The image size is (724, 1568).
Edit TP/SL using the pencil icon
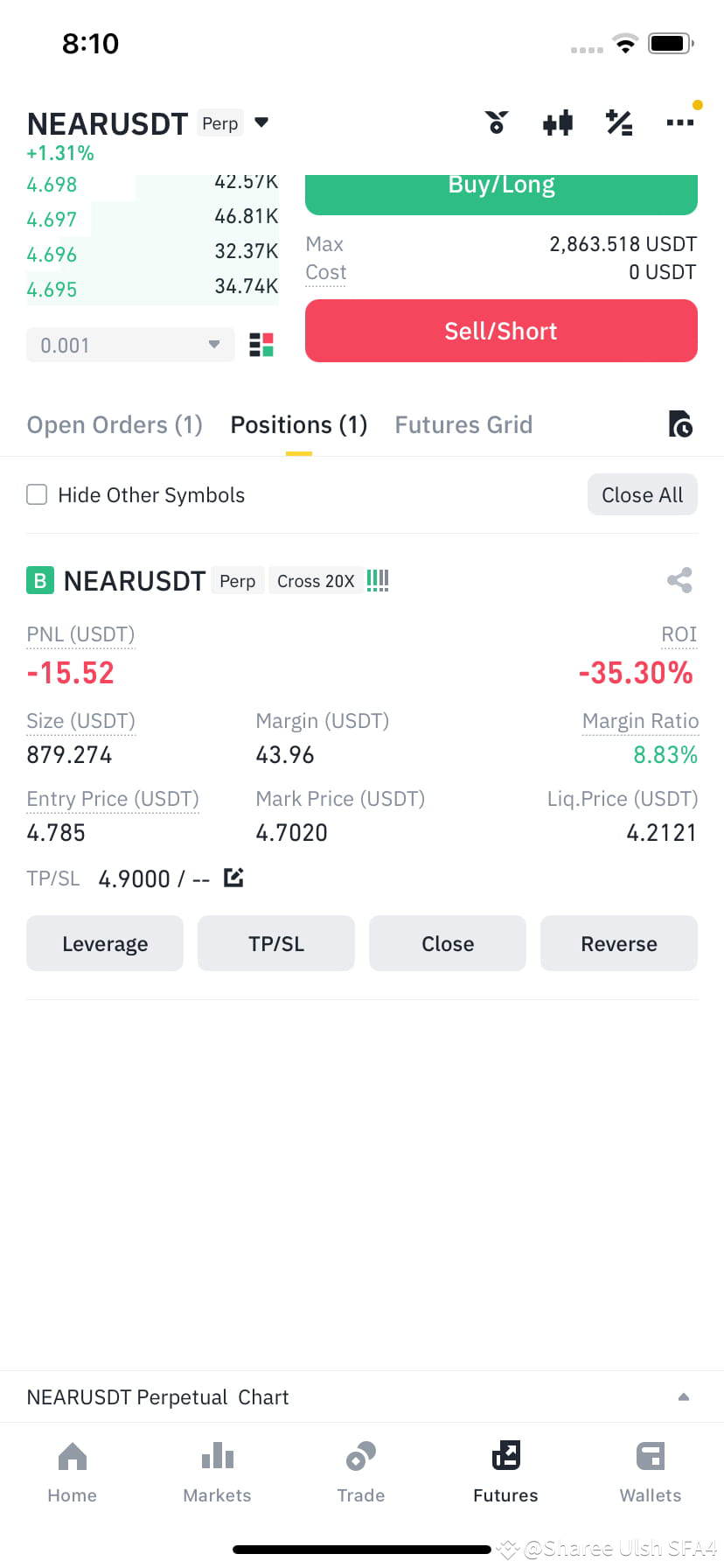click(233, 877)
